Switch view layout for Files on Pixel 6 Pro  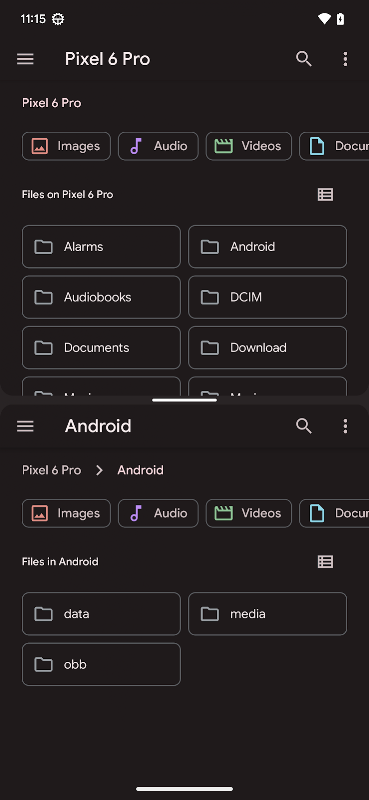(x=325, y=194)
